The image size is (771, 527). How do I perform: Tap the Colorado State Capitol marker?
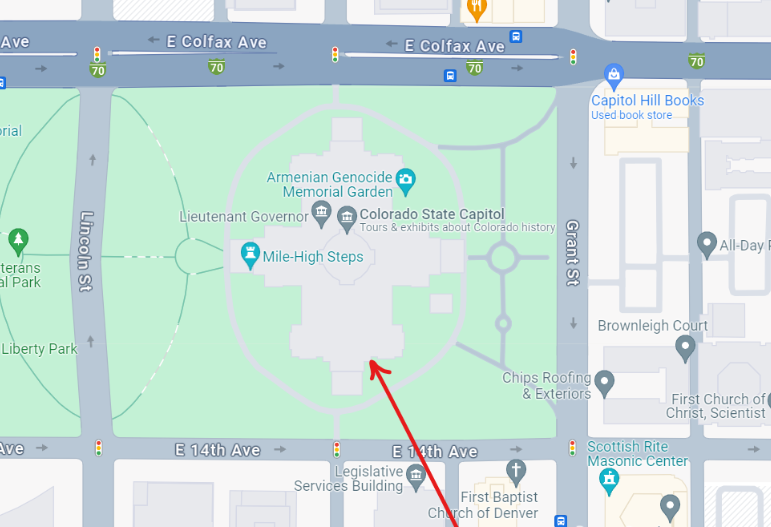coord(347,216)
